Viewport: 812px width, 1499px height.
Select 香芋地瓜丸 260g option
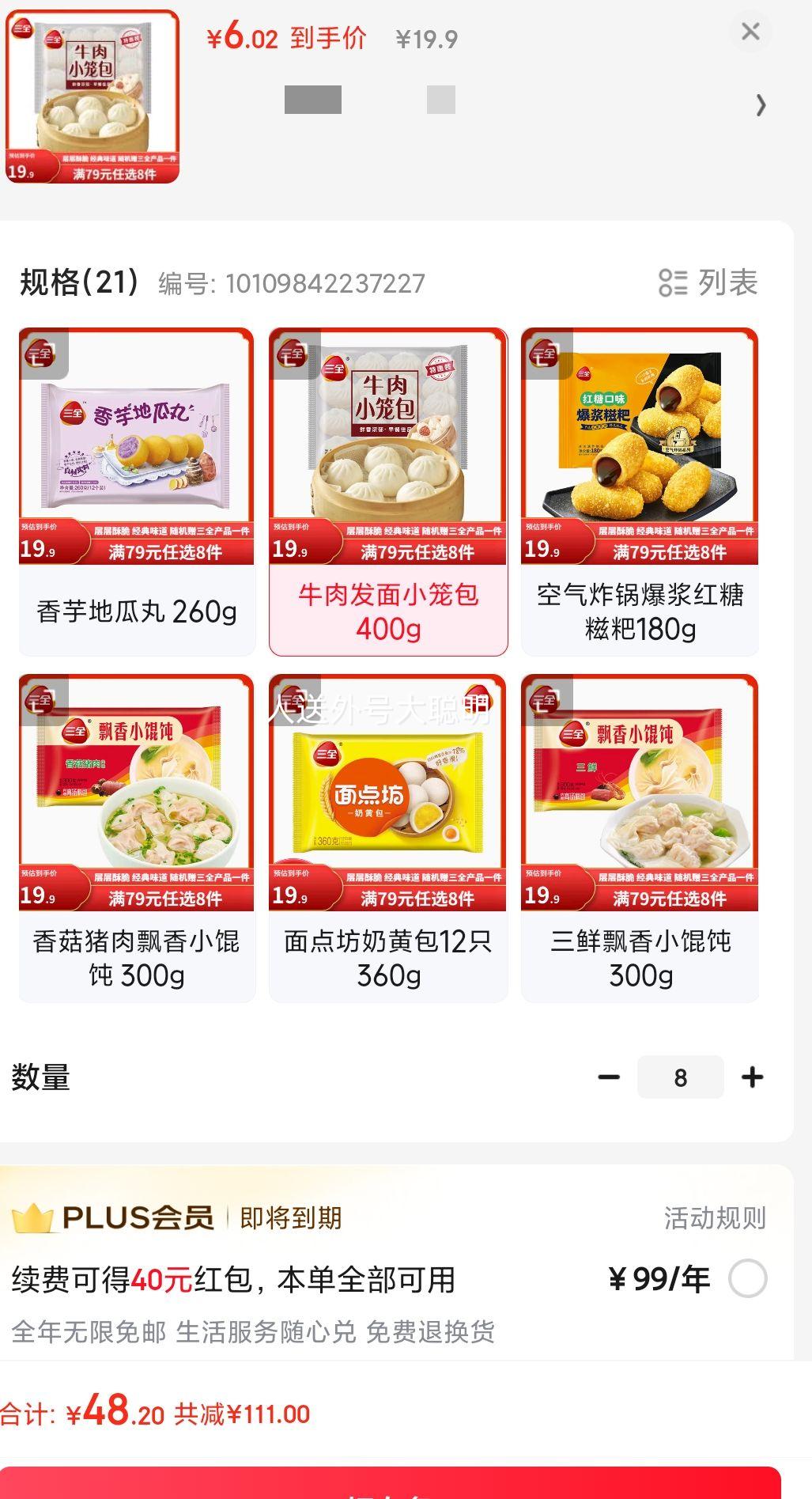[137, 491]
